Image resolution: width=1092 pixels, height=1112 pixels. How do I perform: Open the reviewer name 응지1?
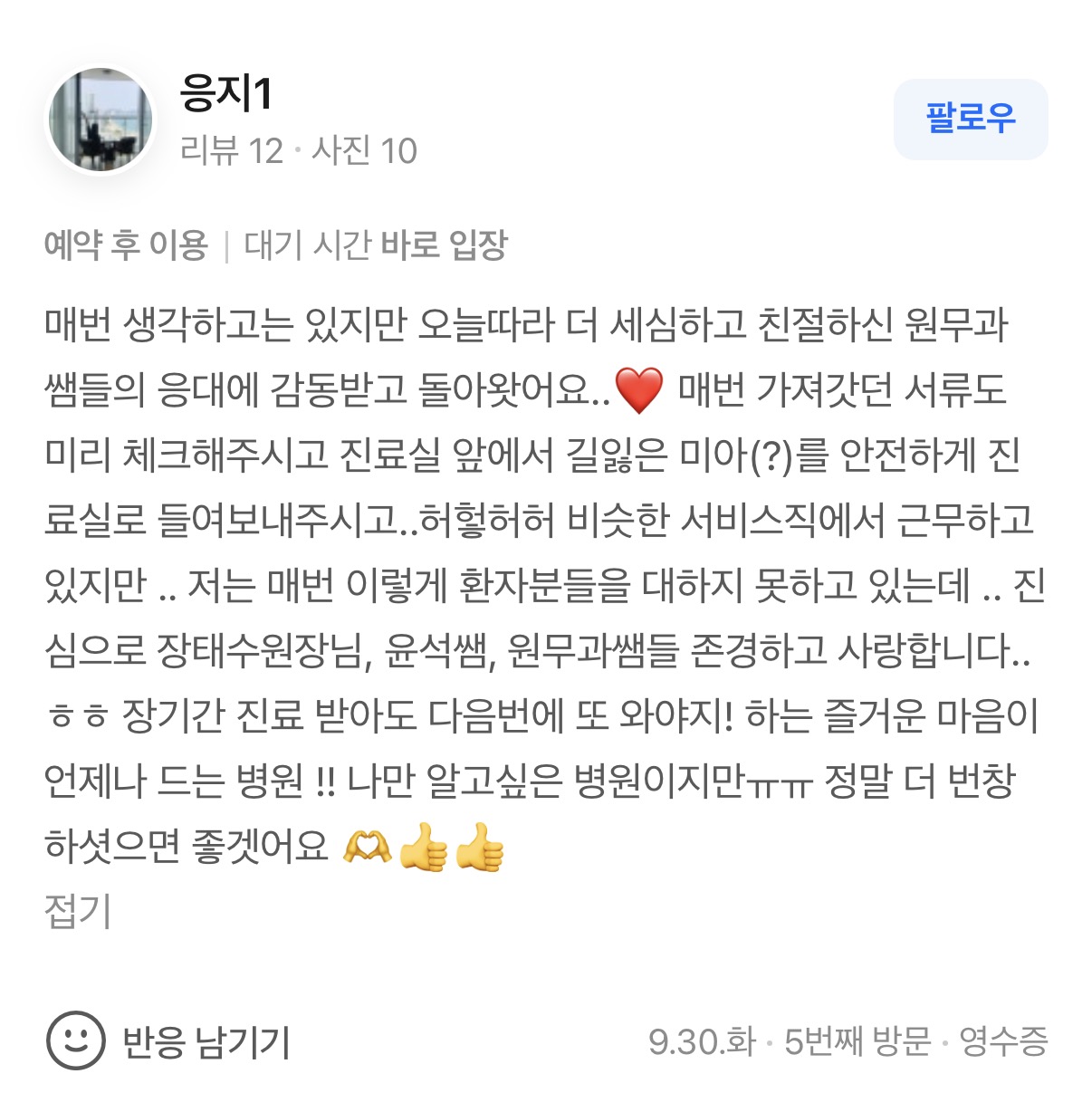tap(226, 93)
